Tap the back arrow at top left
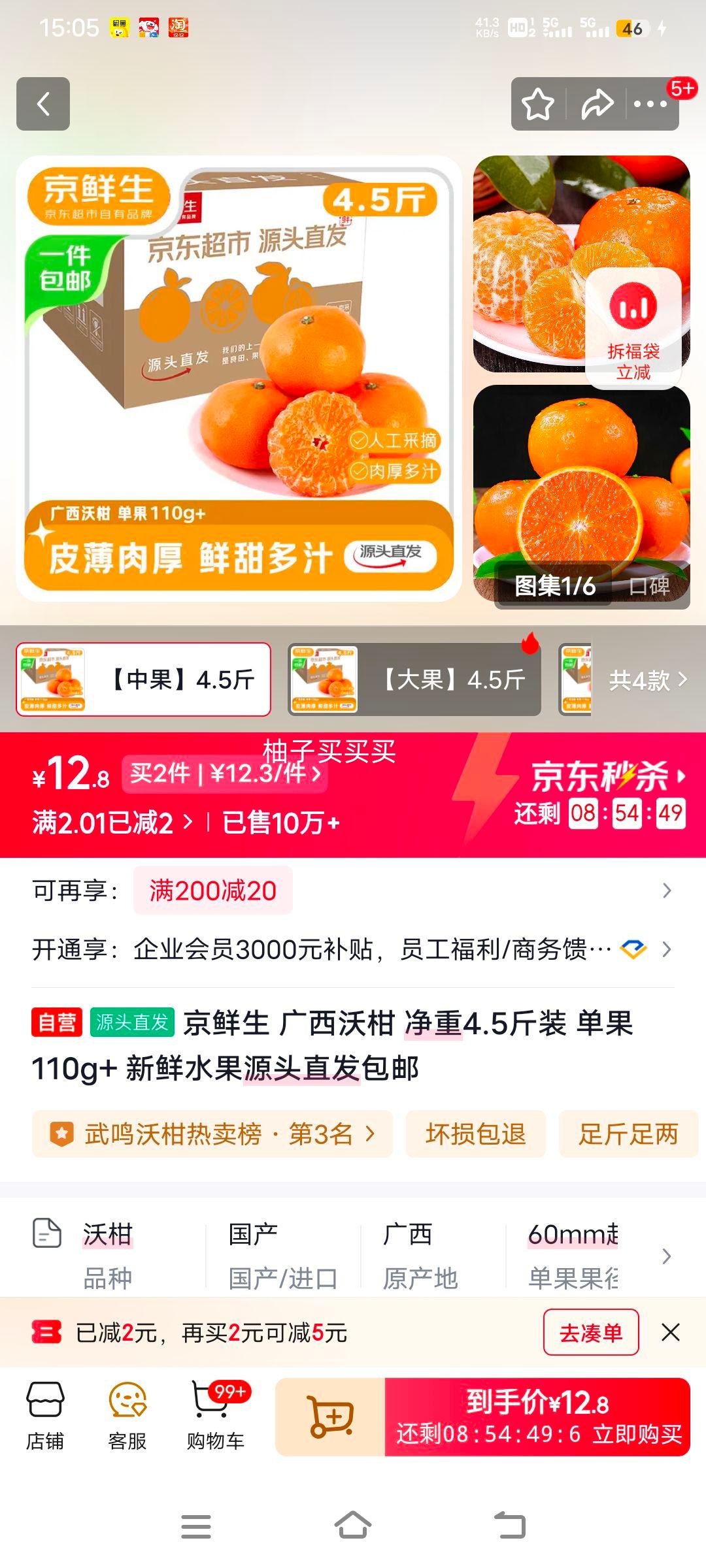 tap(43, 105)
